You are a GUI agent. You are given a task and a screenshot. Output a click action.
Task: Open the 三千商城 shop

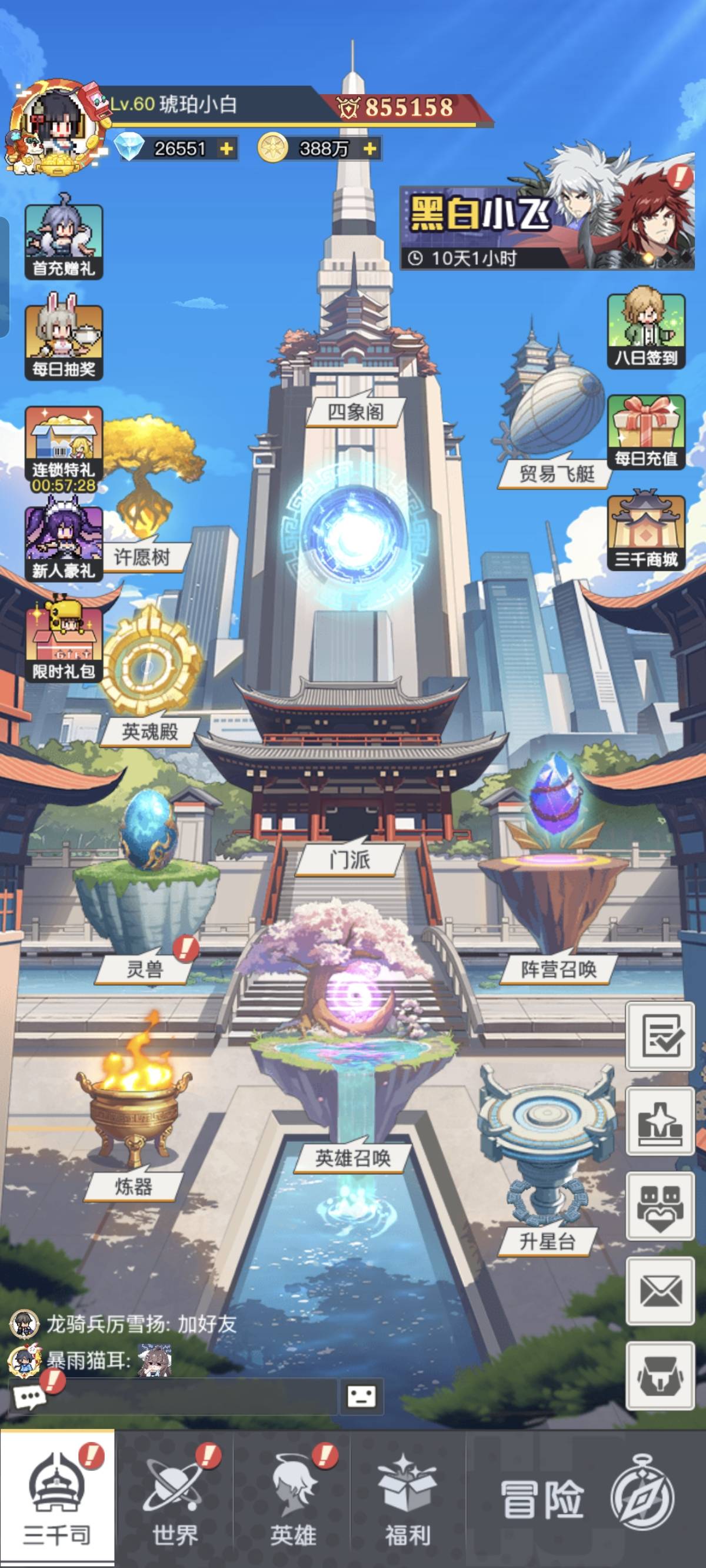646,533
